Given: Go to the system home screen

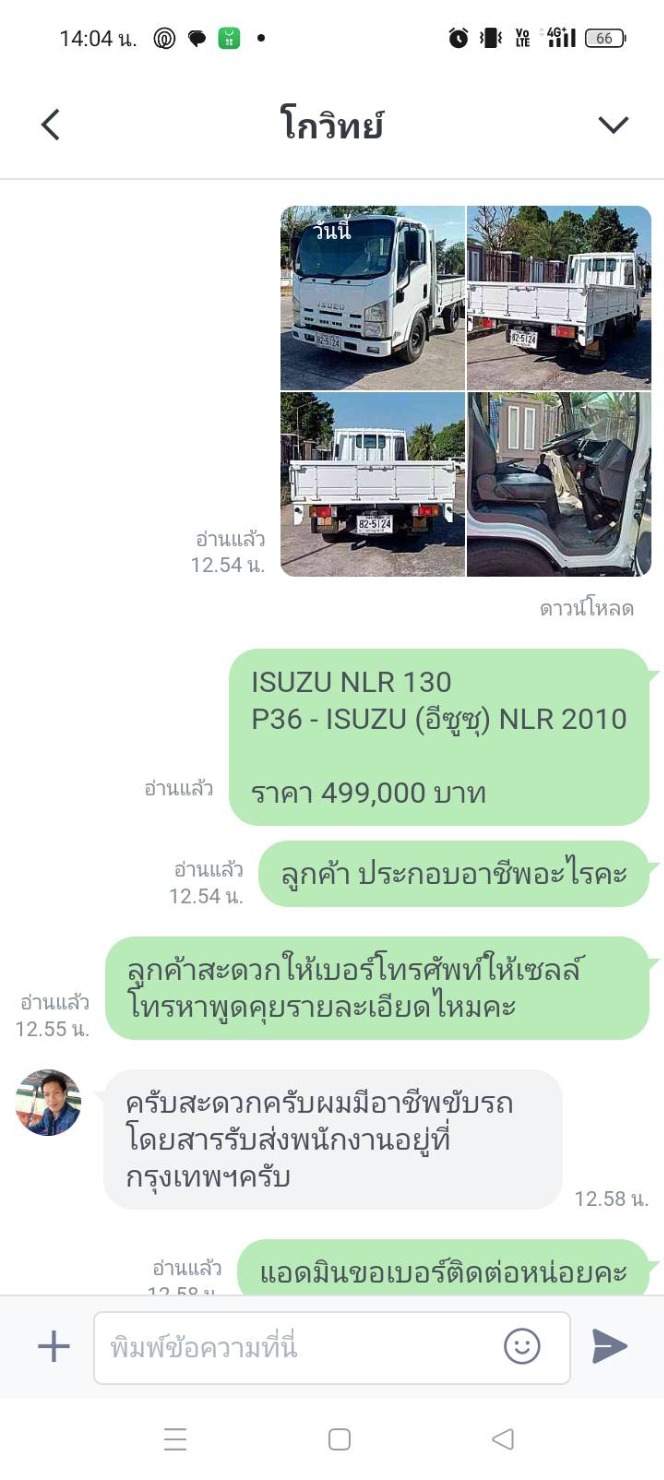Looking at the screenshot, I should click(339, 1439).
